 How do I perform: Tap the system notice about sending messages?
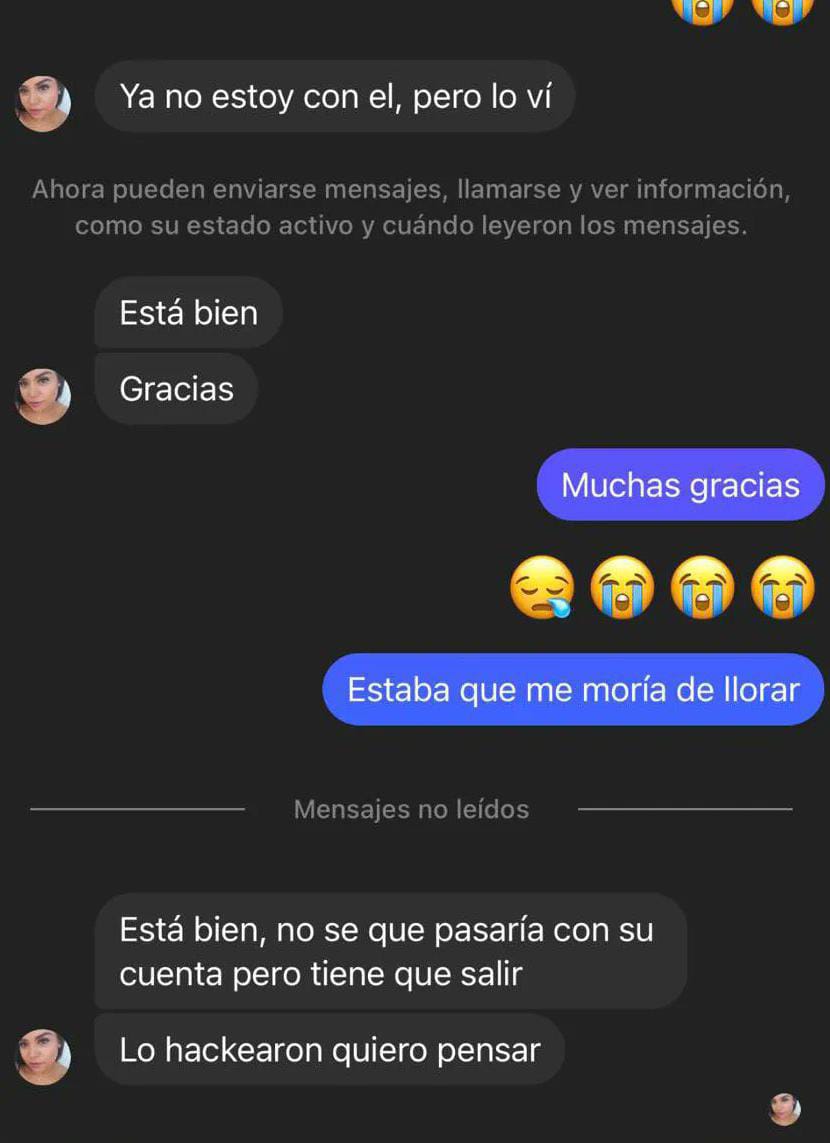[x=414, y=207]
